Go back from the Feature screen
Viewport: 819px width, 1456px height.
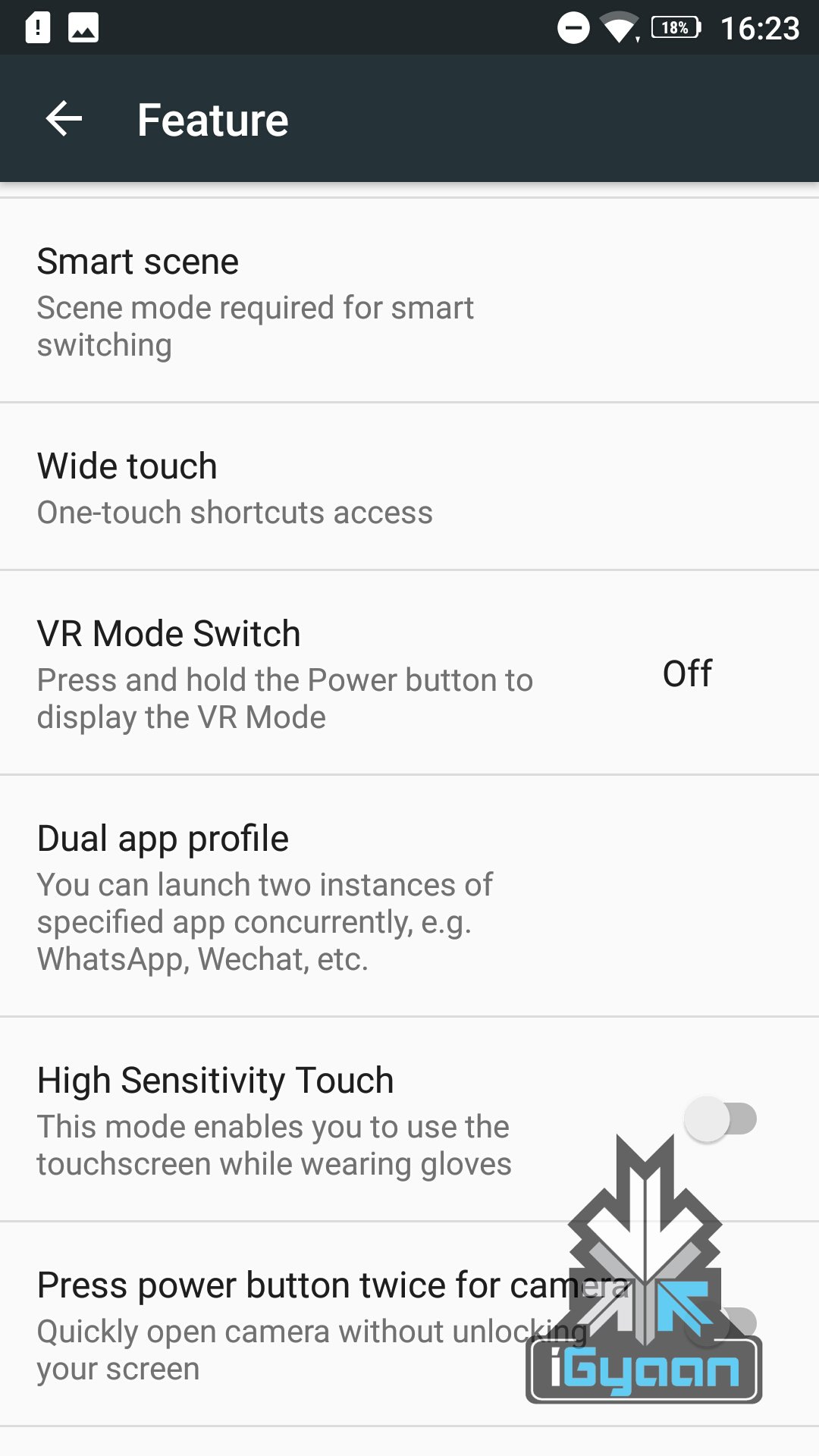pyautogui.click(x=64, y=119)
